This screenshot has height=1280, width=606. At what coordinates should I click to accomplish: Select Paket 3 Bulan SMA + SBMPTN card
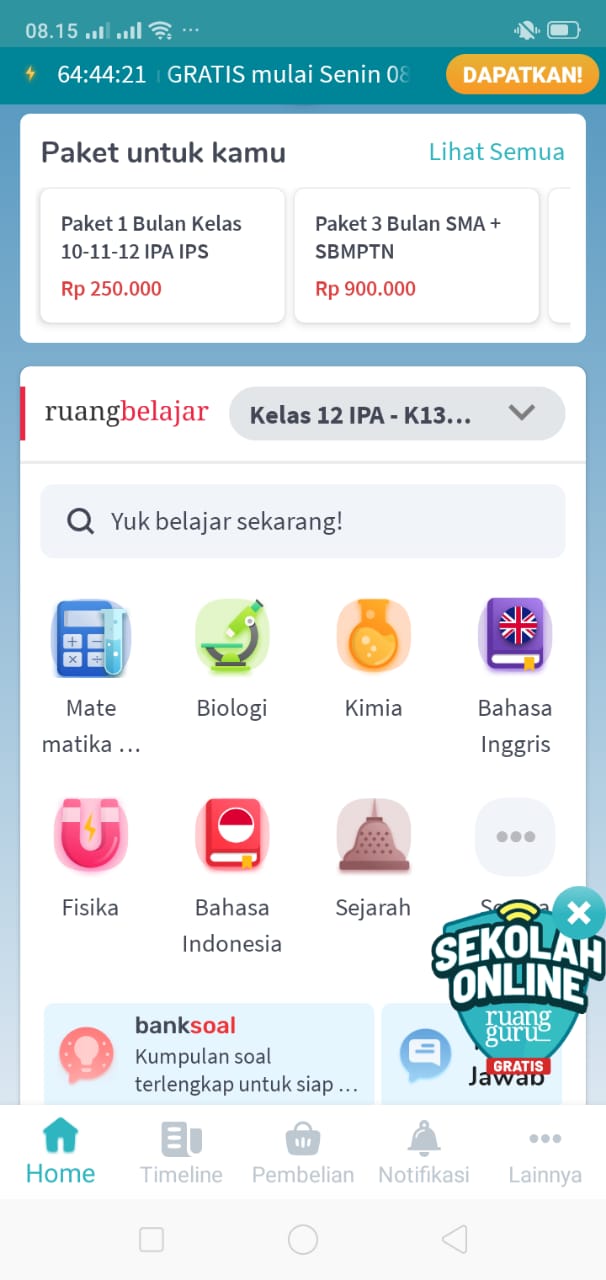point(416,256)
